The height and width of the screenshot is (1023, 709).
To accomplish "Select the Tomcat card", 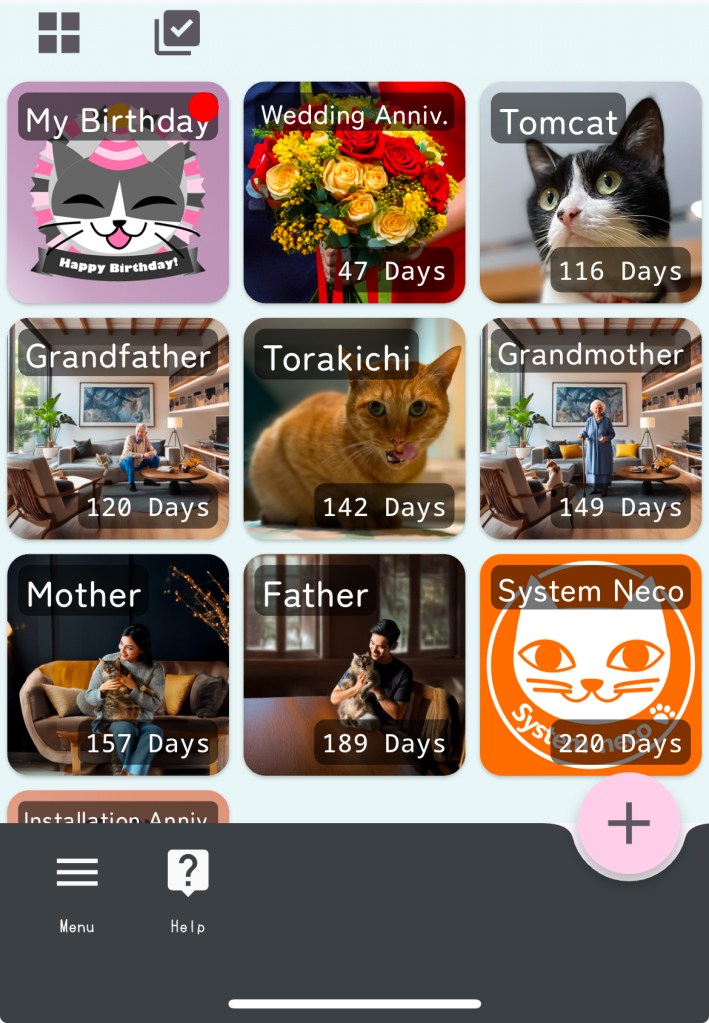I will (590, 192).
